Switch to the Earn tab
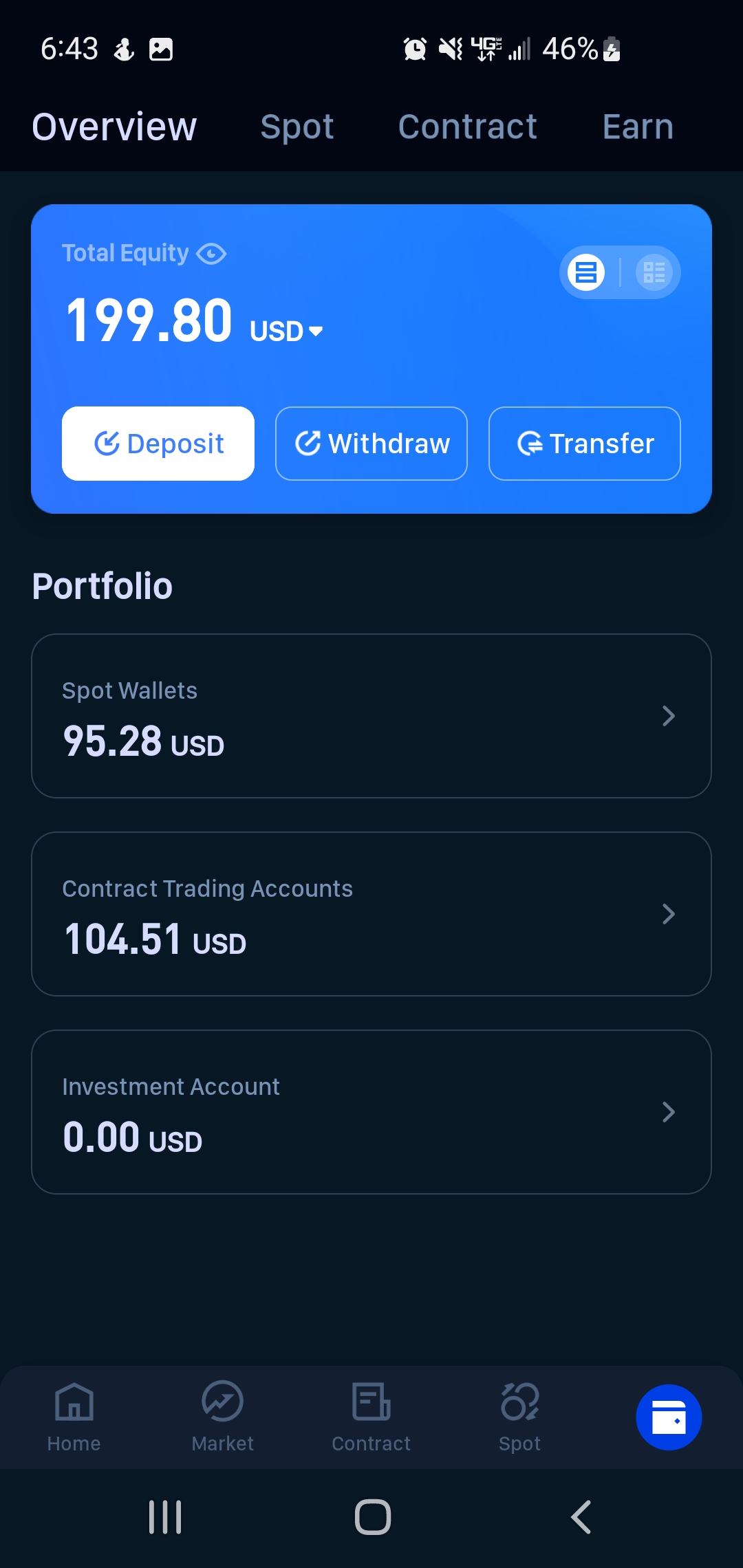Image resolution: width=743 pixels, height=1568 pixels. click(x=638, y=127)
